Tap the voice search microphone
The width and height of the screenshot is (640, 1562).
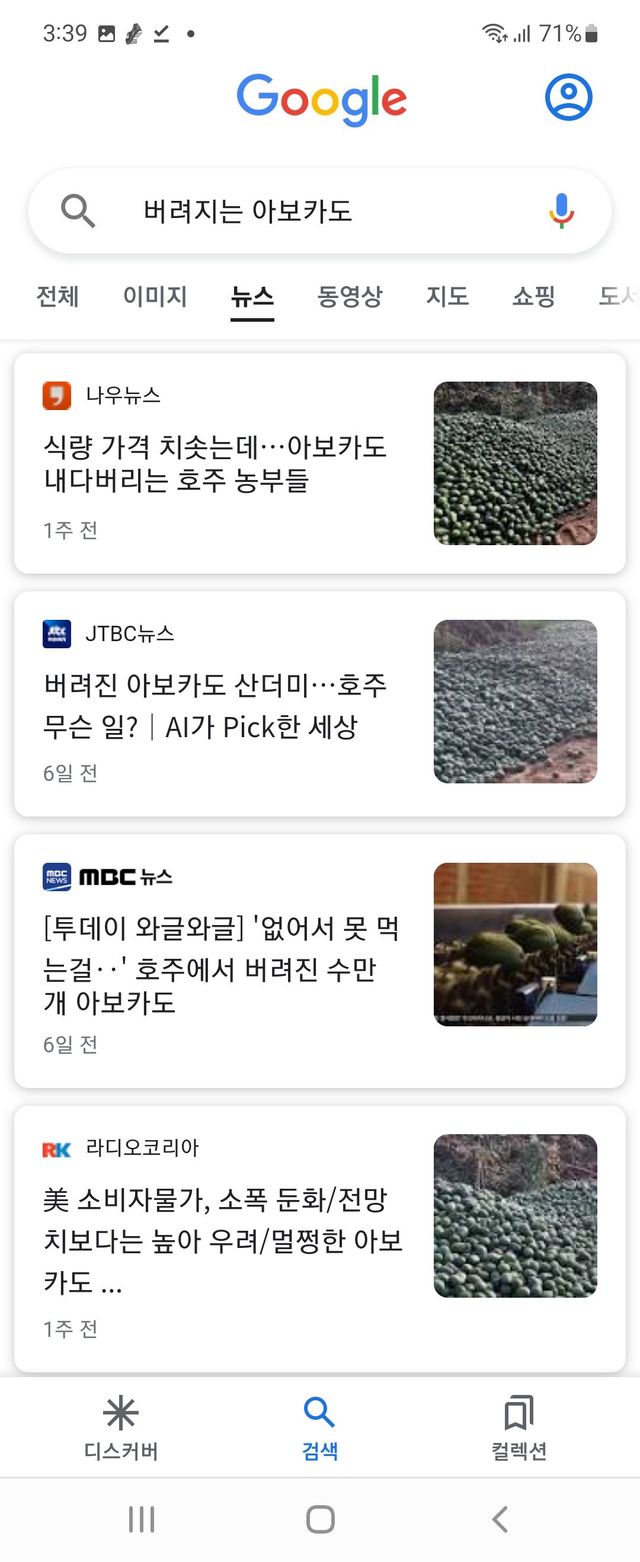[x=561, y=211]
